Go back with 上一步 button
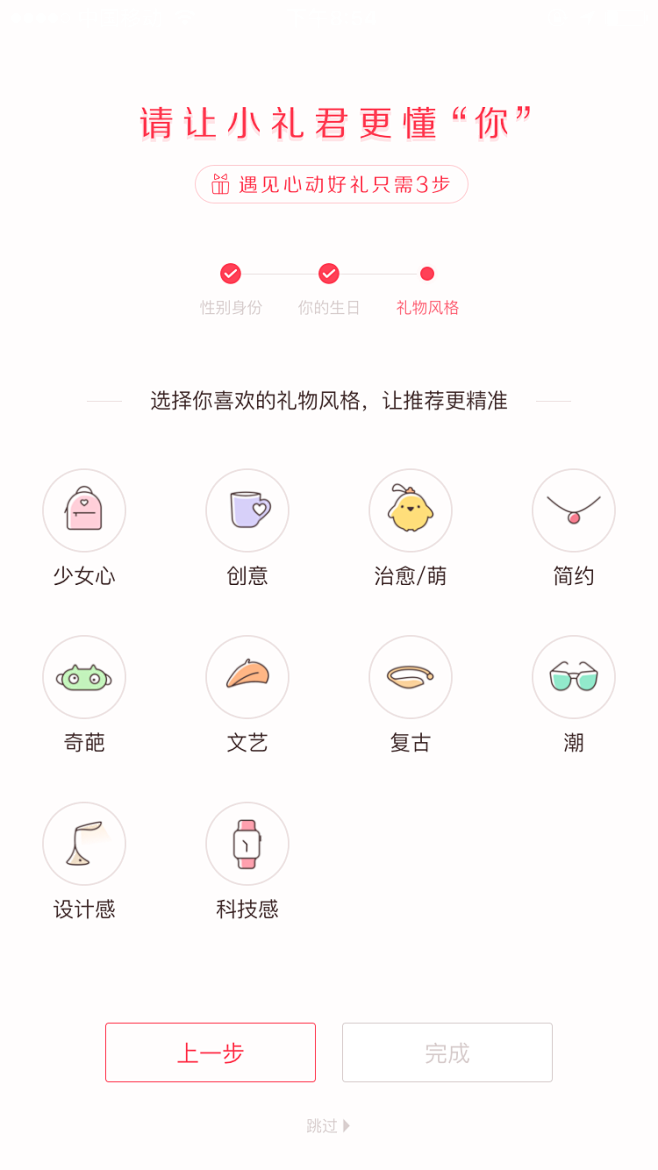This screenshot has width=658, height=1170. [x=210, y=1052]
